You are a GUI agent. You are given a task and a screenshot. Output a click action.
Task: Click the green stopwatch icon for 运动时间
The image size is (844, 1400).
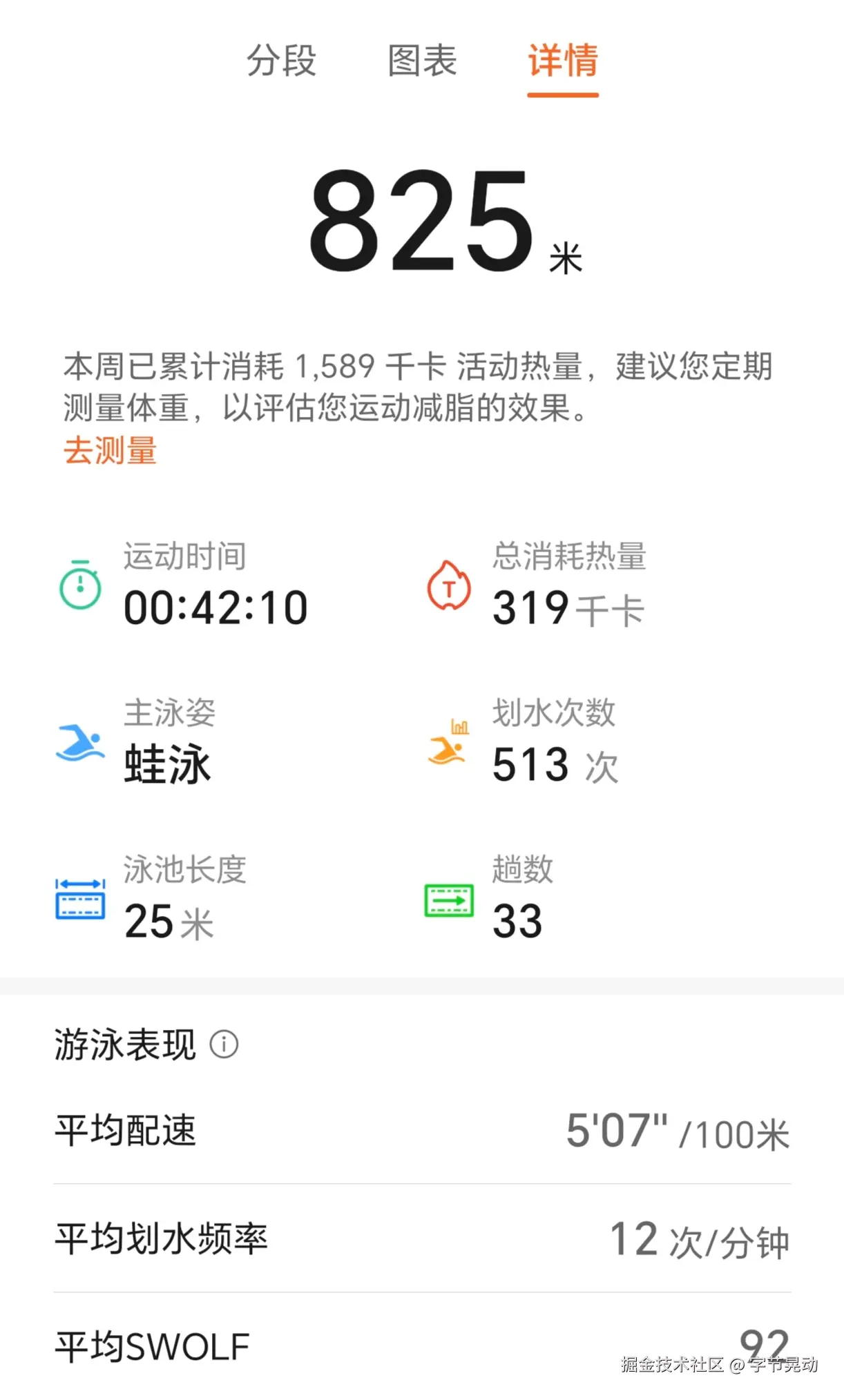[x=80, y=587]
